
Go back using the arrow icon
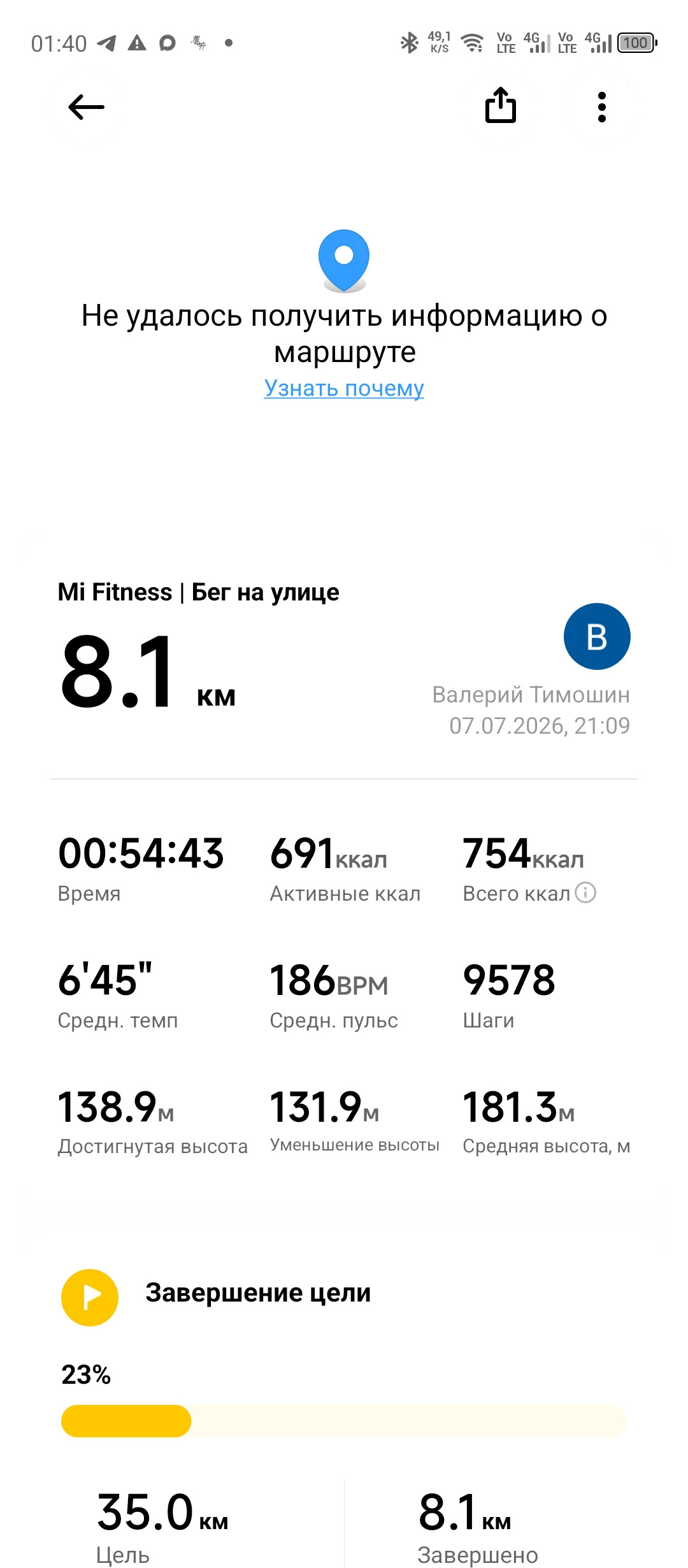[x=86, y=106]
